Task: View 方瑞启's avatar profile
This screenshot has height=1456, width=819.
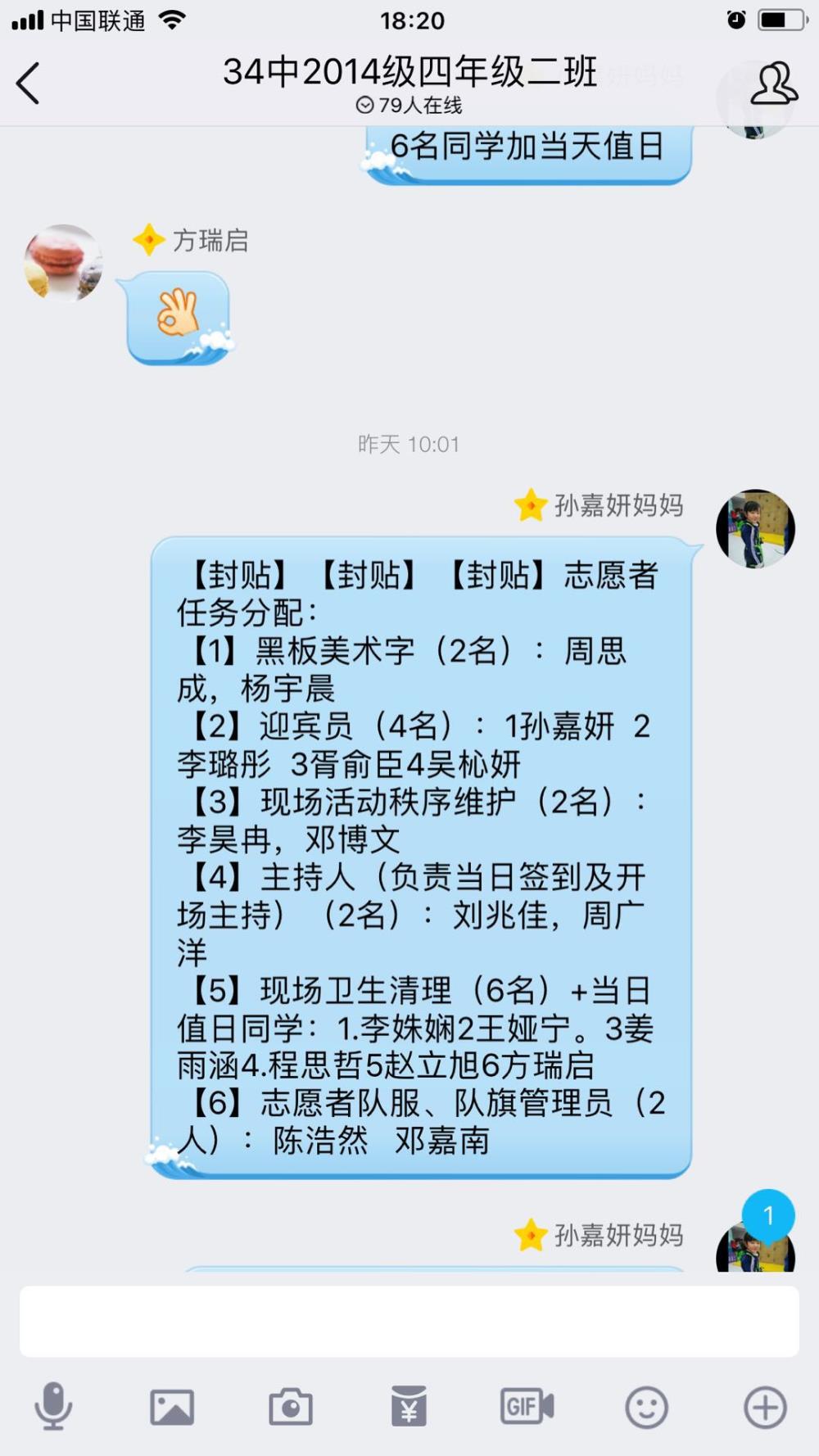Action: tap(64, 263)
